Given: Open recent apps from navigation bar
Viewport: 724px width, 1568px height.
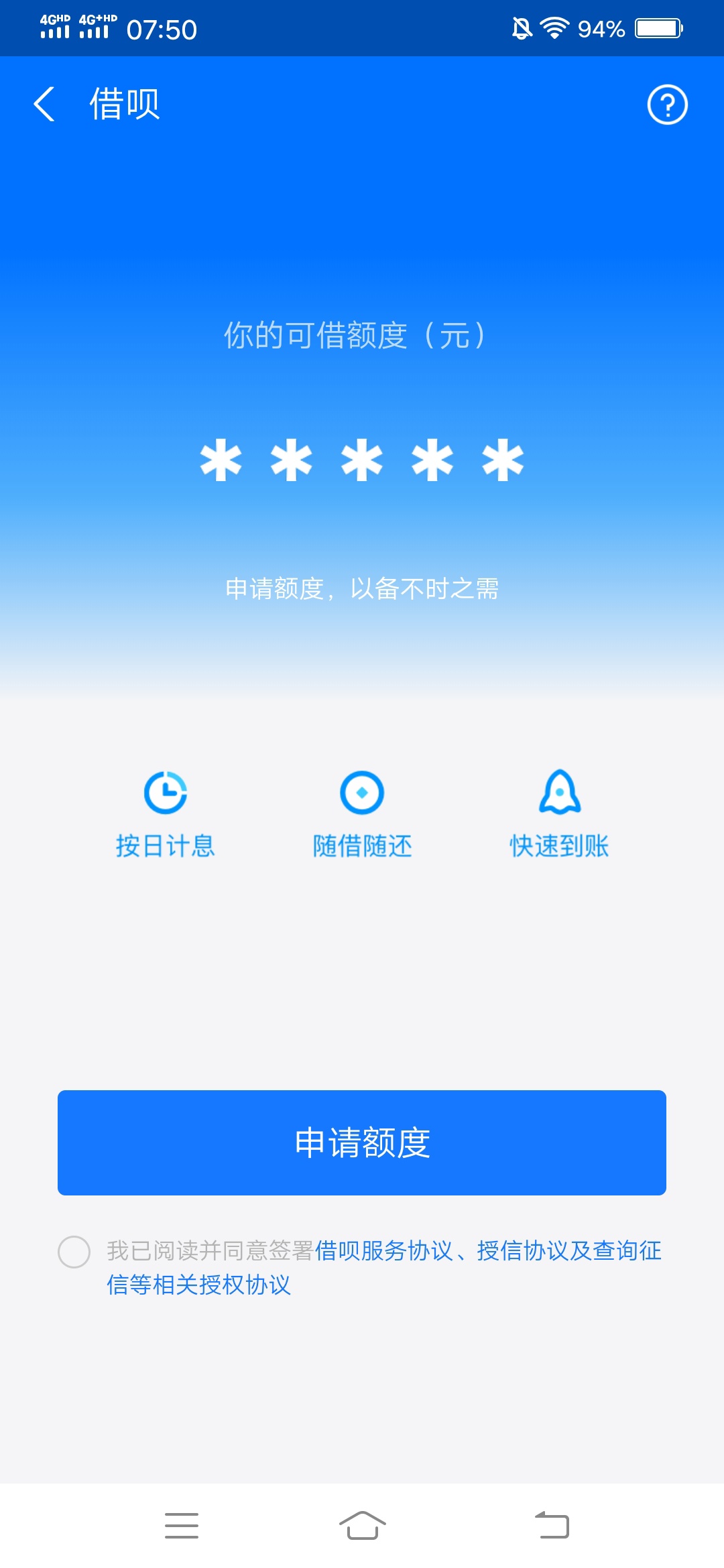Looking at the screenshot, I should tap(182, 1525).
